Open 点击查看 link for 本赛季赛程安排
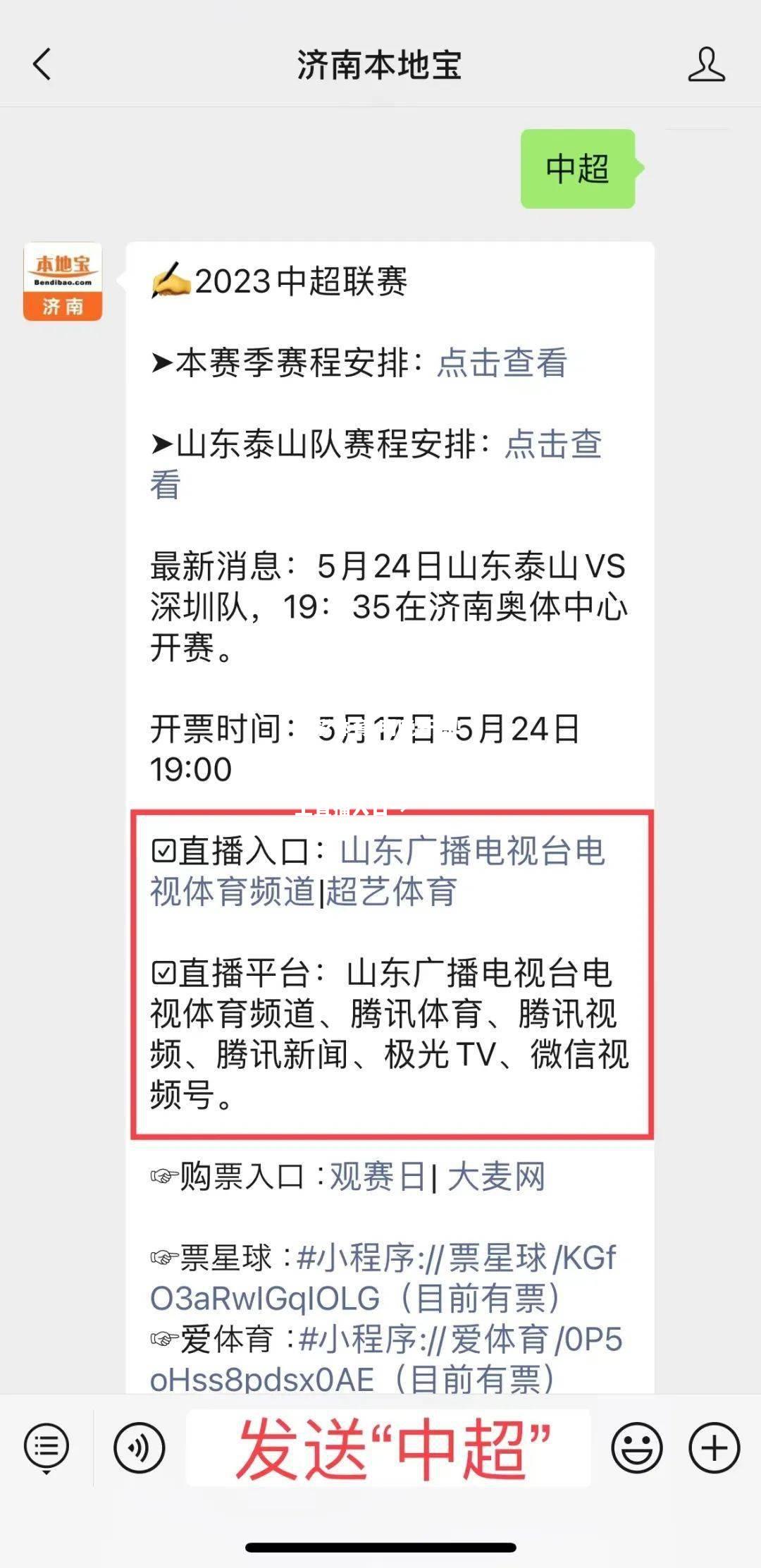This screenshot has width=761, height=1568. 502,362
